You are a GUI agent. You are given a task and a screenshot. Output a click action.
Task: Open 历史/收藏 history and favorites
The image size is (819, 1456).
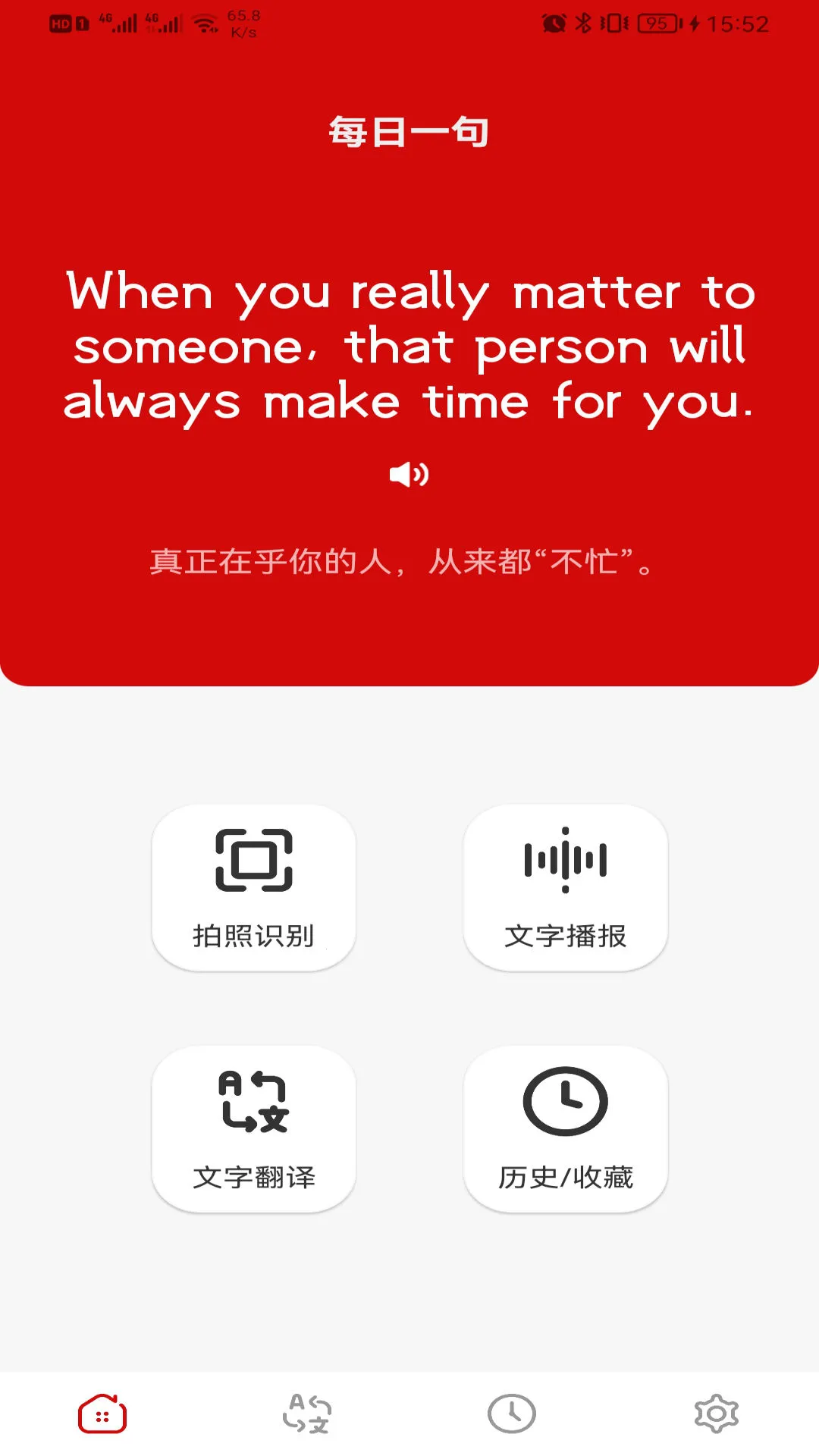pyautogui.click(x=566, y=1128)
